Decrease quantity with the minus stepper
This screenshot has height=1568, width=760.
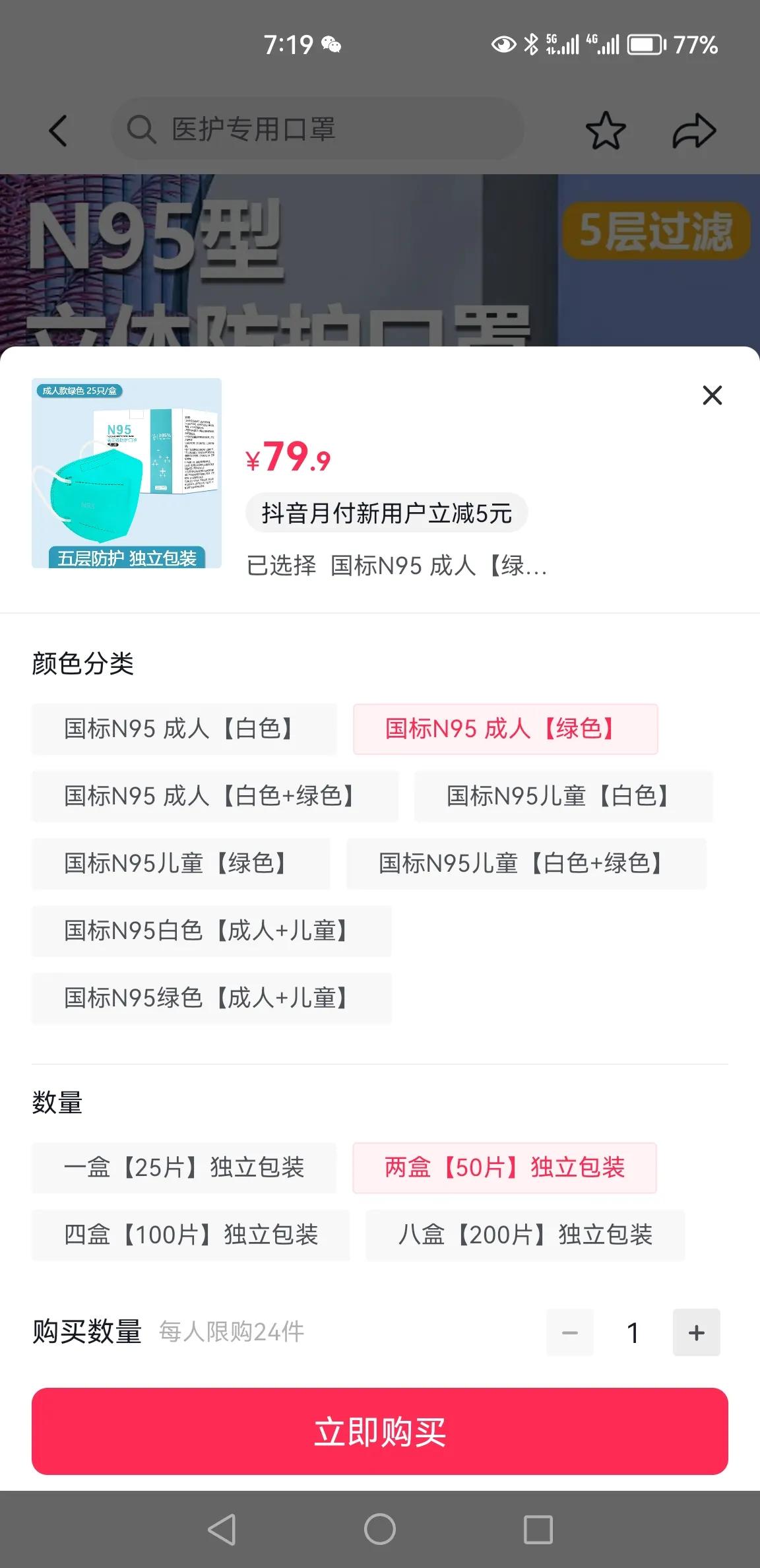570,1332
